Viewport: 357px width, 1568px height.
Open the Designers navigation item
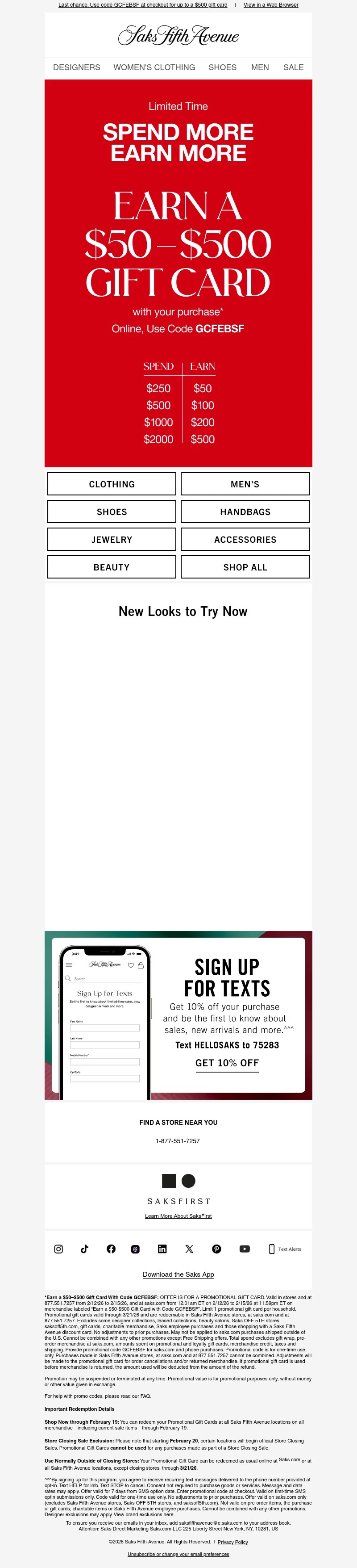[77, 67]
